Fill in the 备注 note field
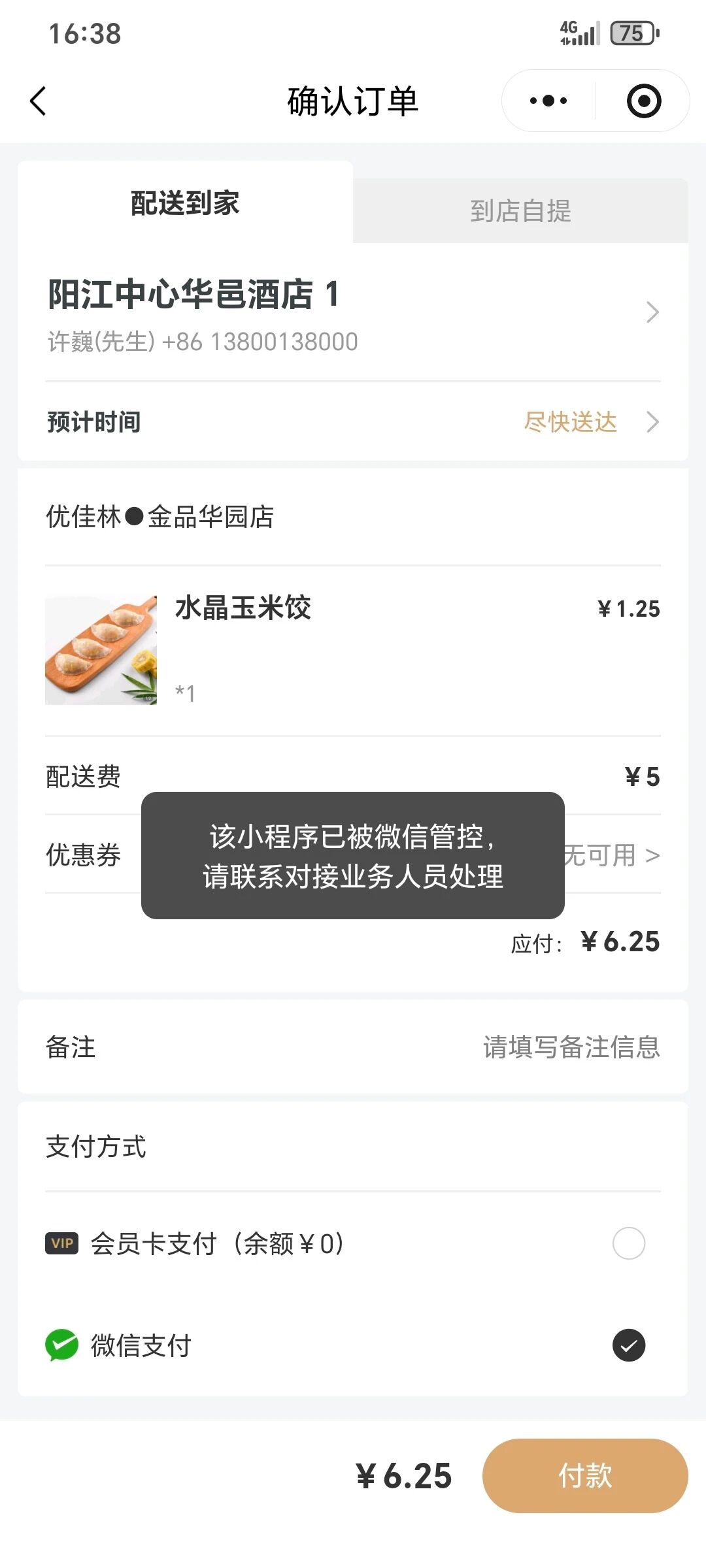The image size is (706, 1568). [x=571, y=1047]
